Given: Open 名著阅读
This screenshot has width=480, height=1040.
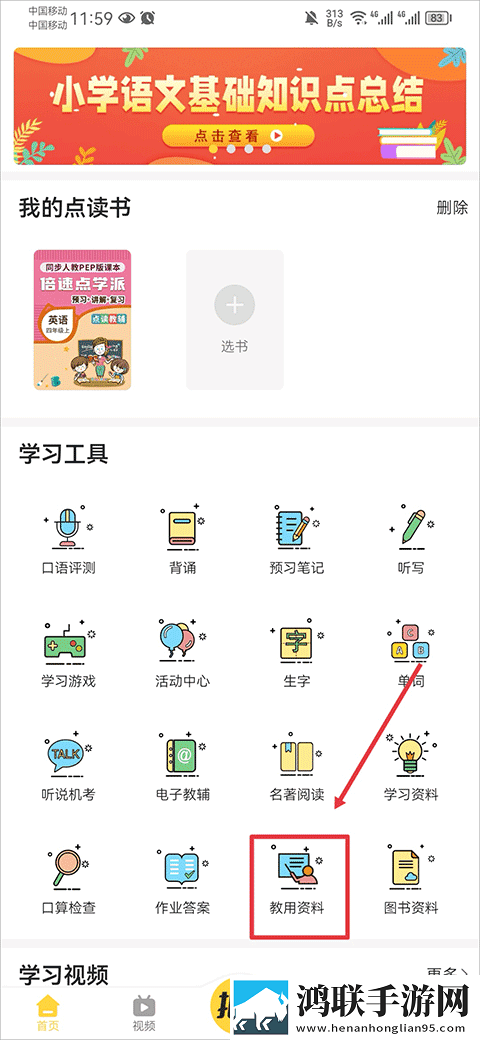Looking at the screenshot, I should click(x=296, y=767).
